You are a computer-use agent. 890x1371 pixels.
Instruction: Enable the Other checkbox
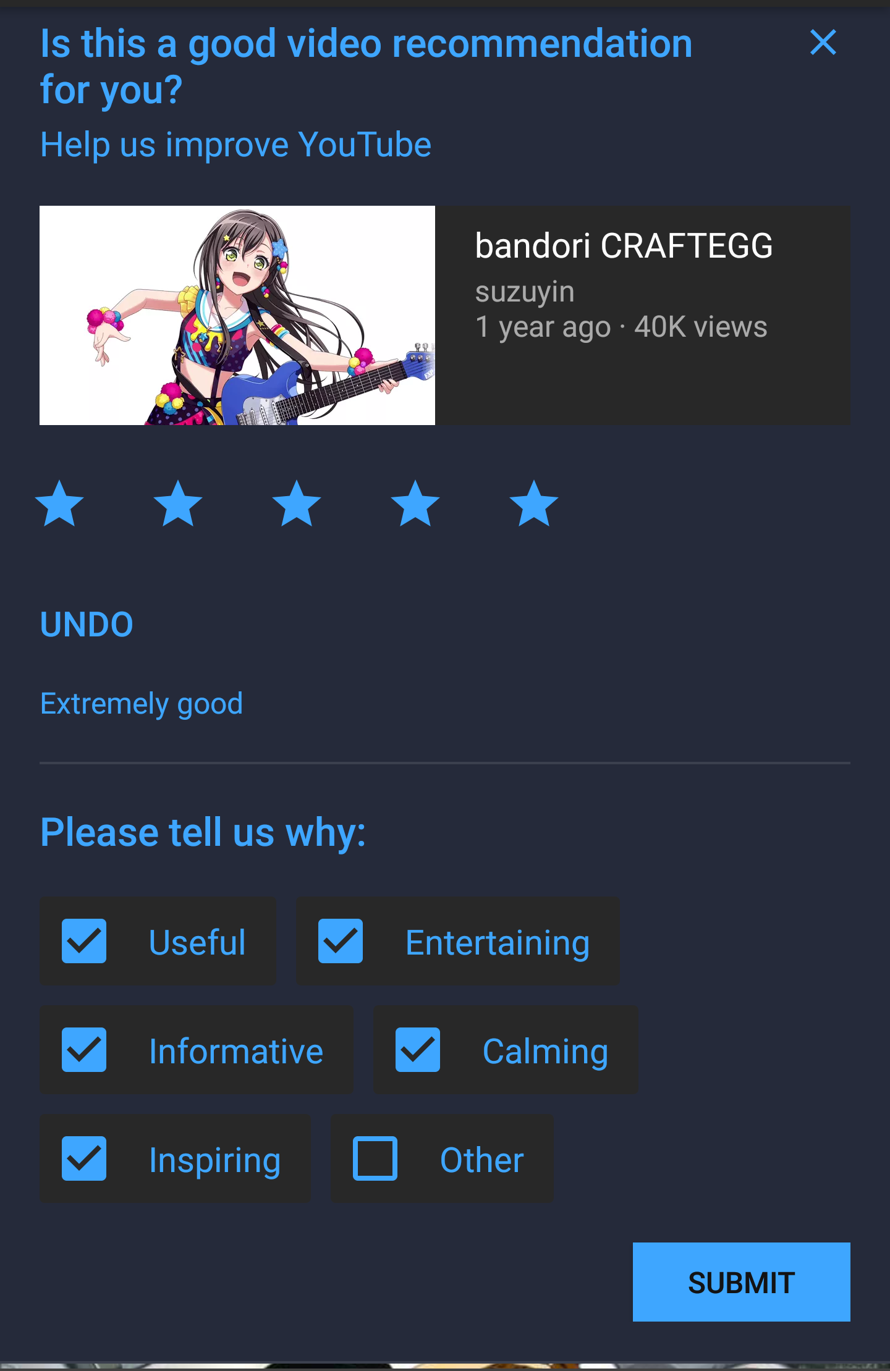375,1158
